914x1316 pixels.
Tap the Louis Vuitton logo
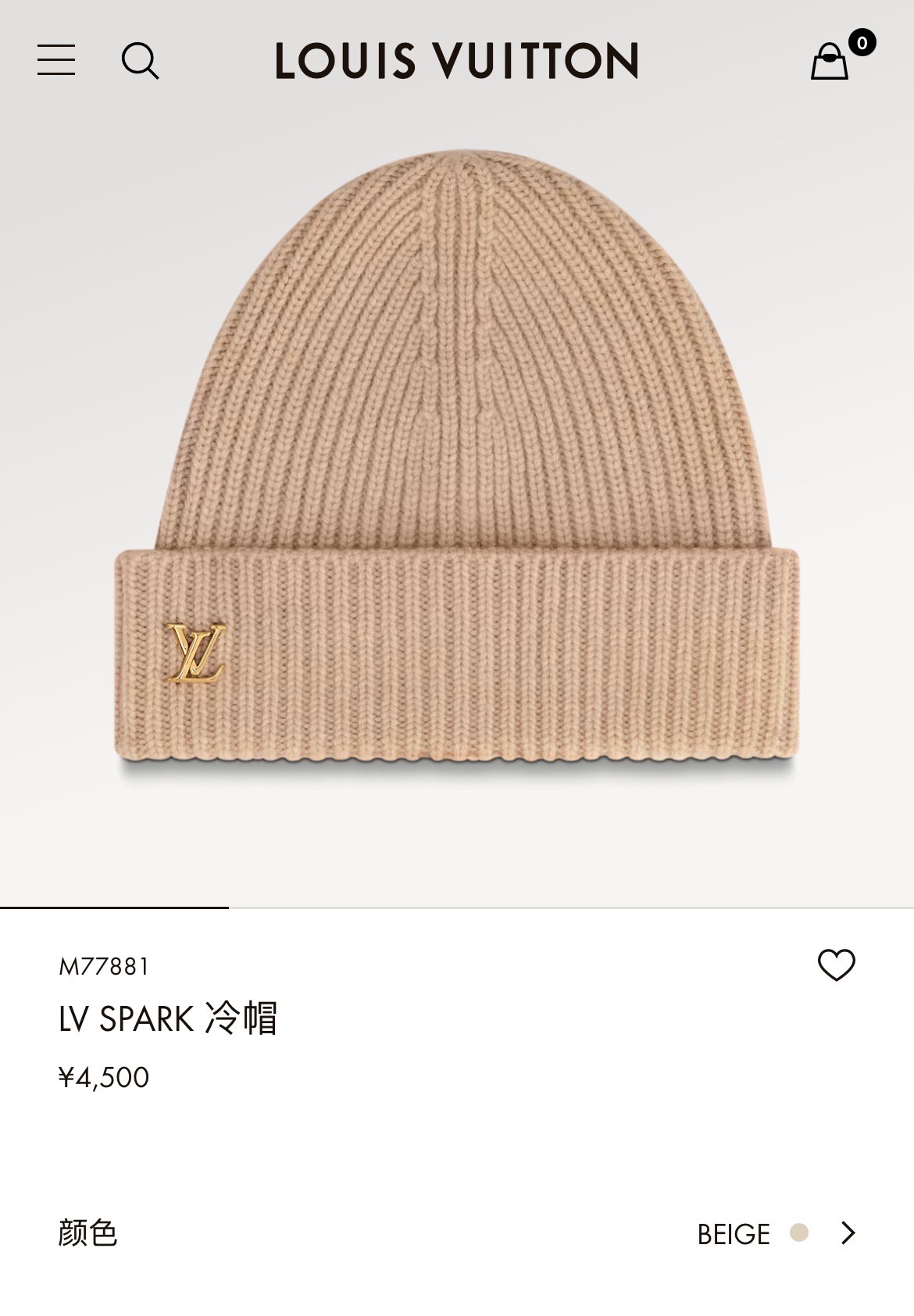(x=456, y=61)
